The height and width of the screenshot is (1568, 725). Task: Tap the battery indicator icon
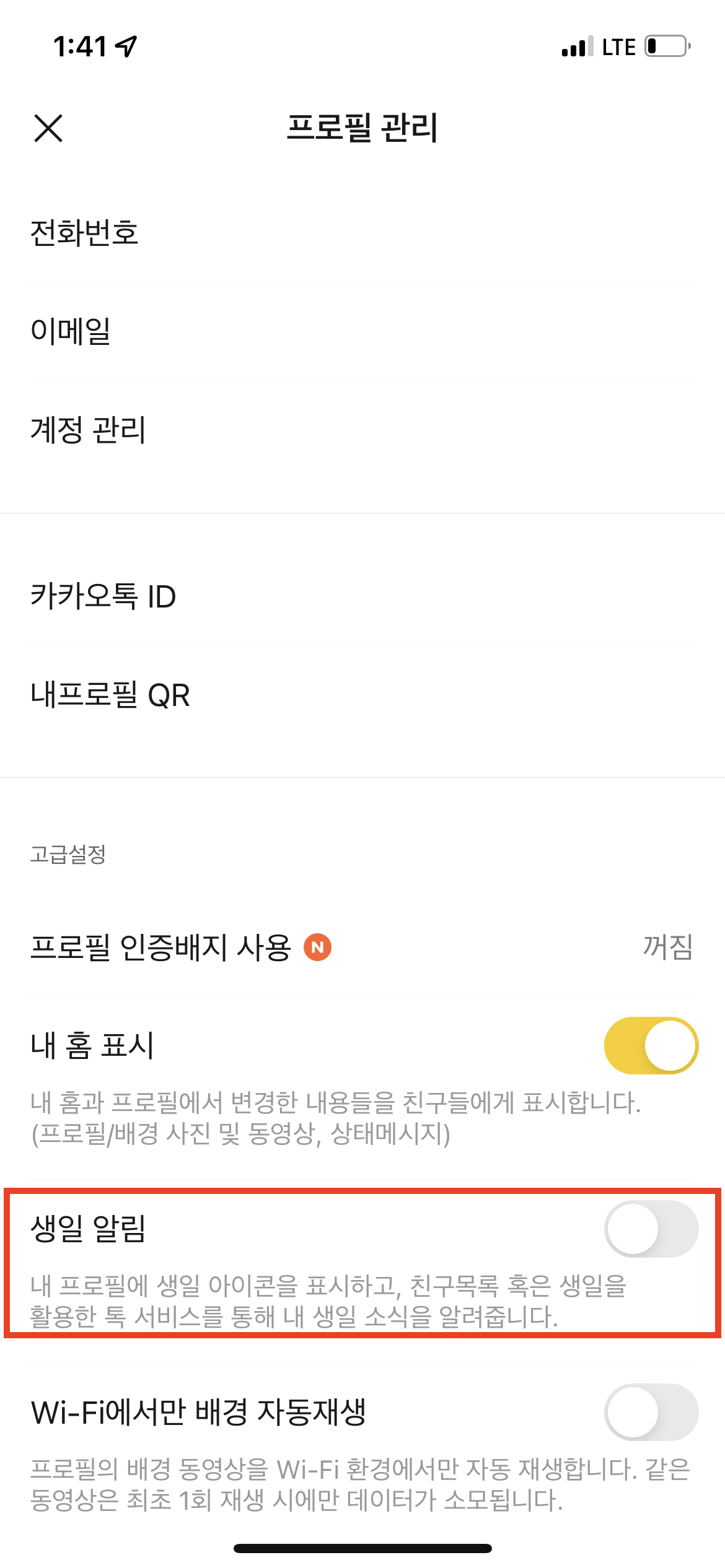pyautogui.click(x=666, y=45)
